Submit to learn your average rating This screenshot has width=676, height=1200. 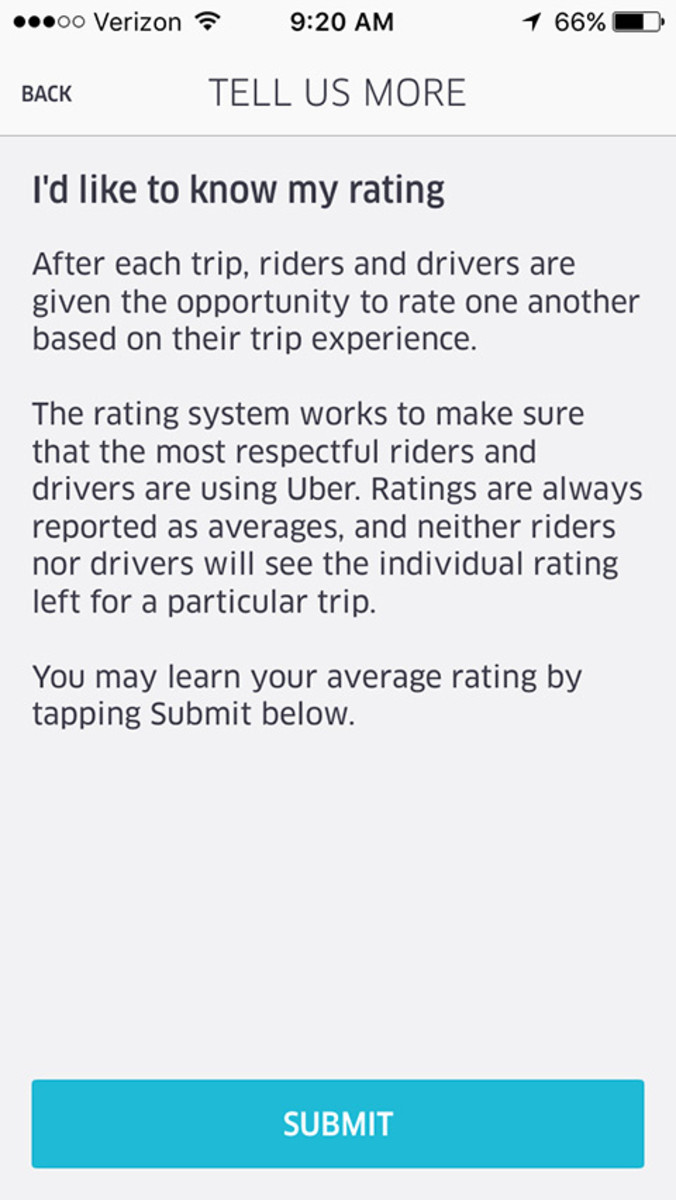338,1123
